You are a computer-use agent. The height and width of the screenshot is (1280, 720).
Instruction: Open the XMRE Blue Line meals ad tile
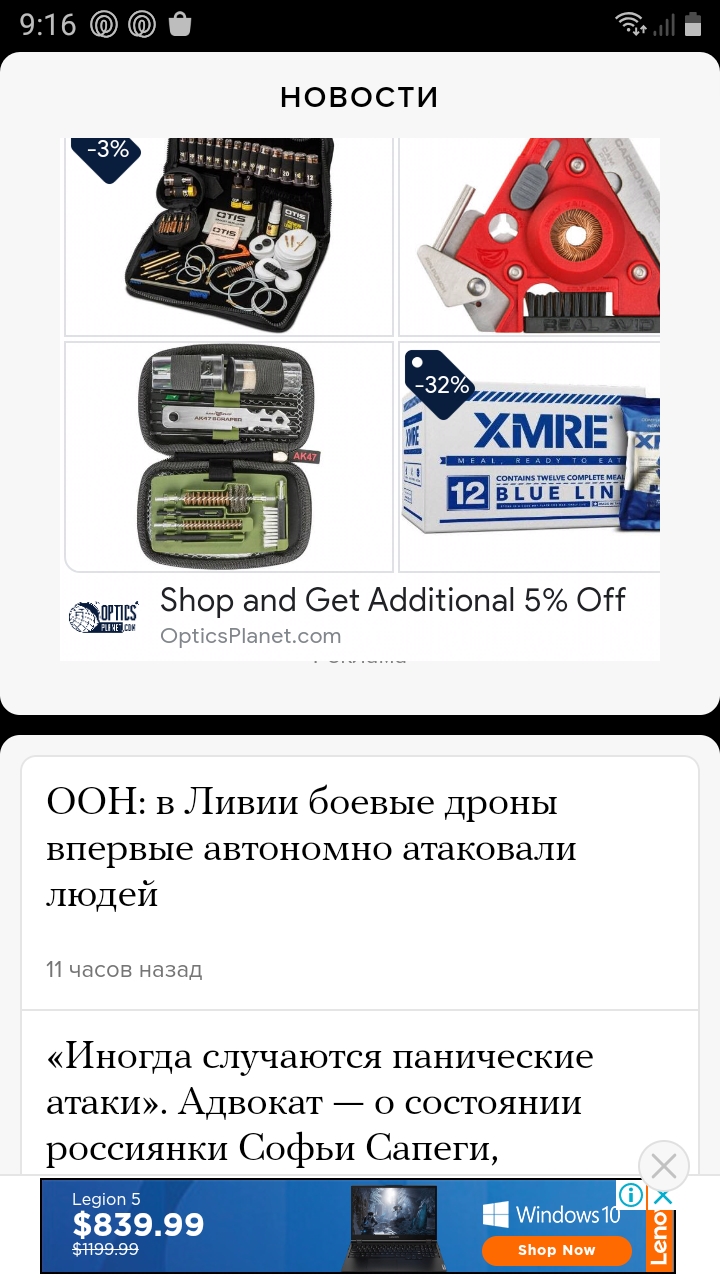point(530,456)
